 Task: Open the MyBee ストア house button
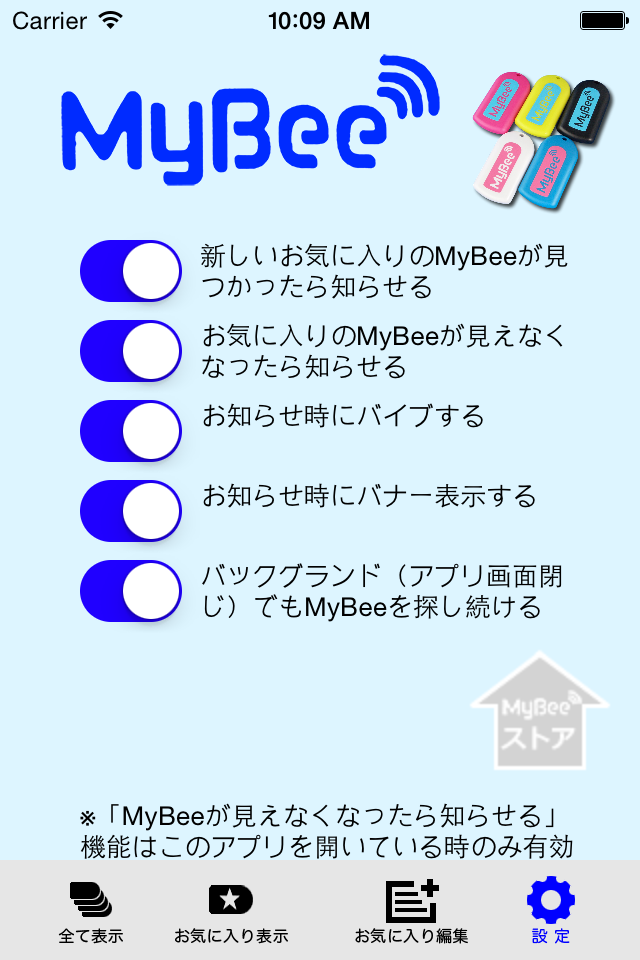539,710
